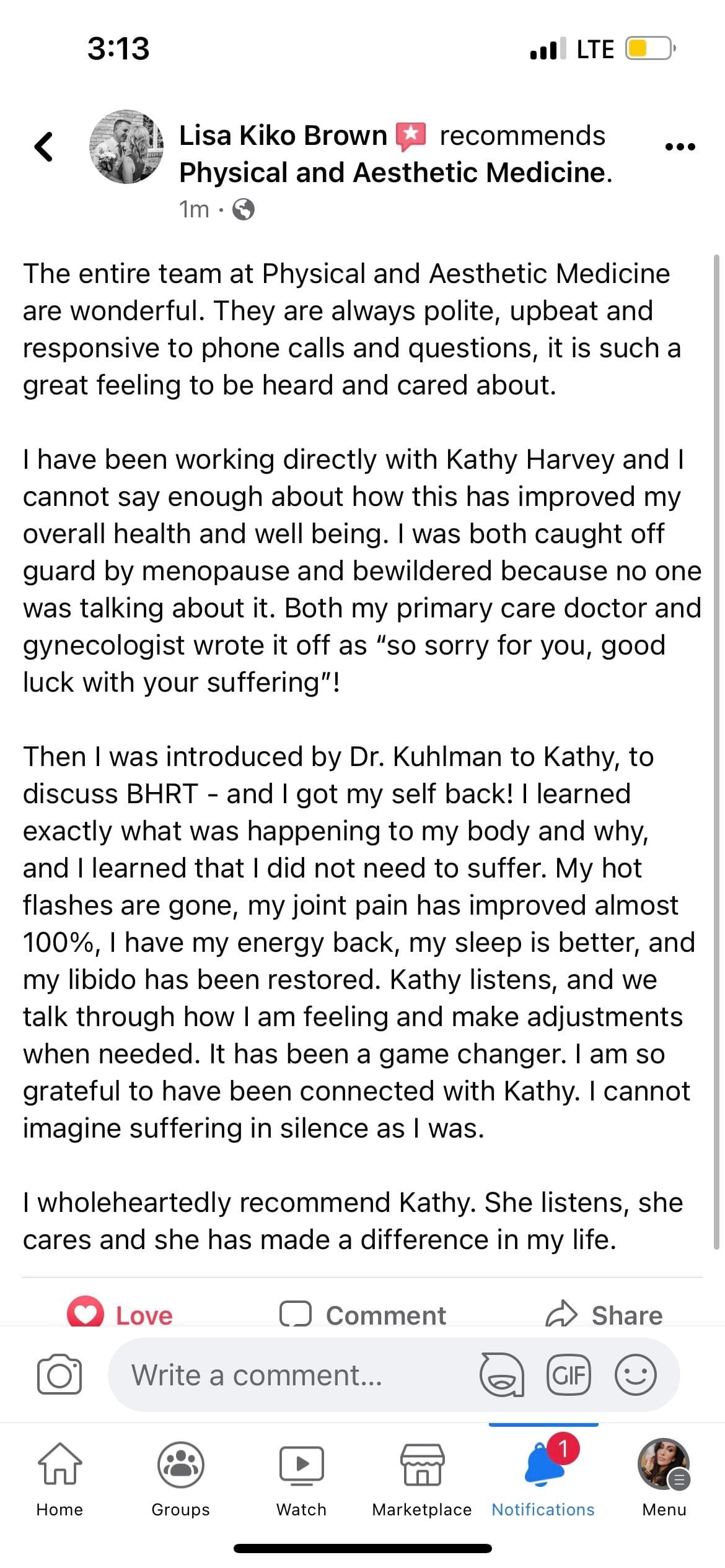The width and height of the screenshot is (725, 1568).
Task: Tap the Write a comment field
Action: pyautogui.click(x=291, y=1375)
